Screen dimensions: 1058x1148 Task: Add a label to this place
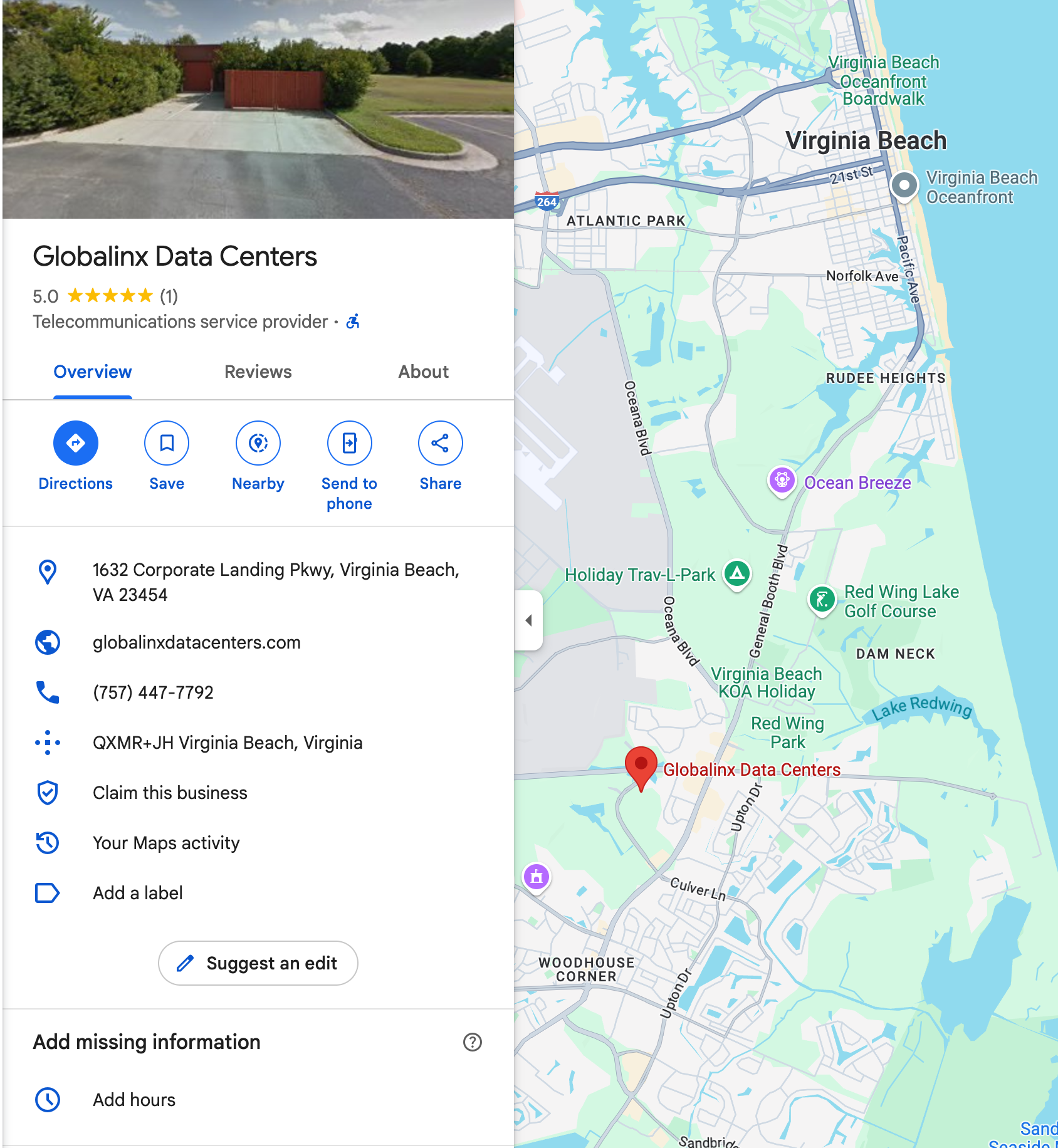[138, 893]
